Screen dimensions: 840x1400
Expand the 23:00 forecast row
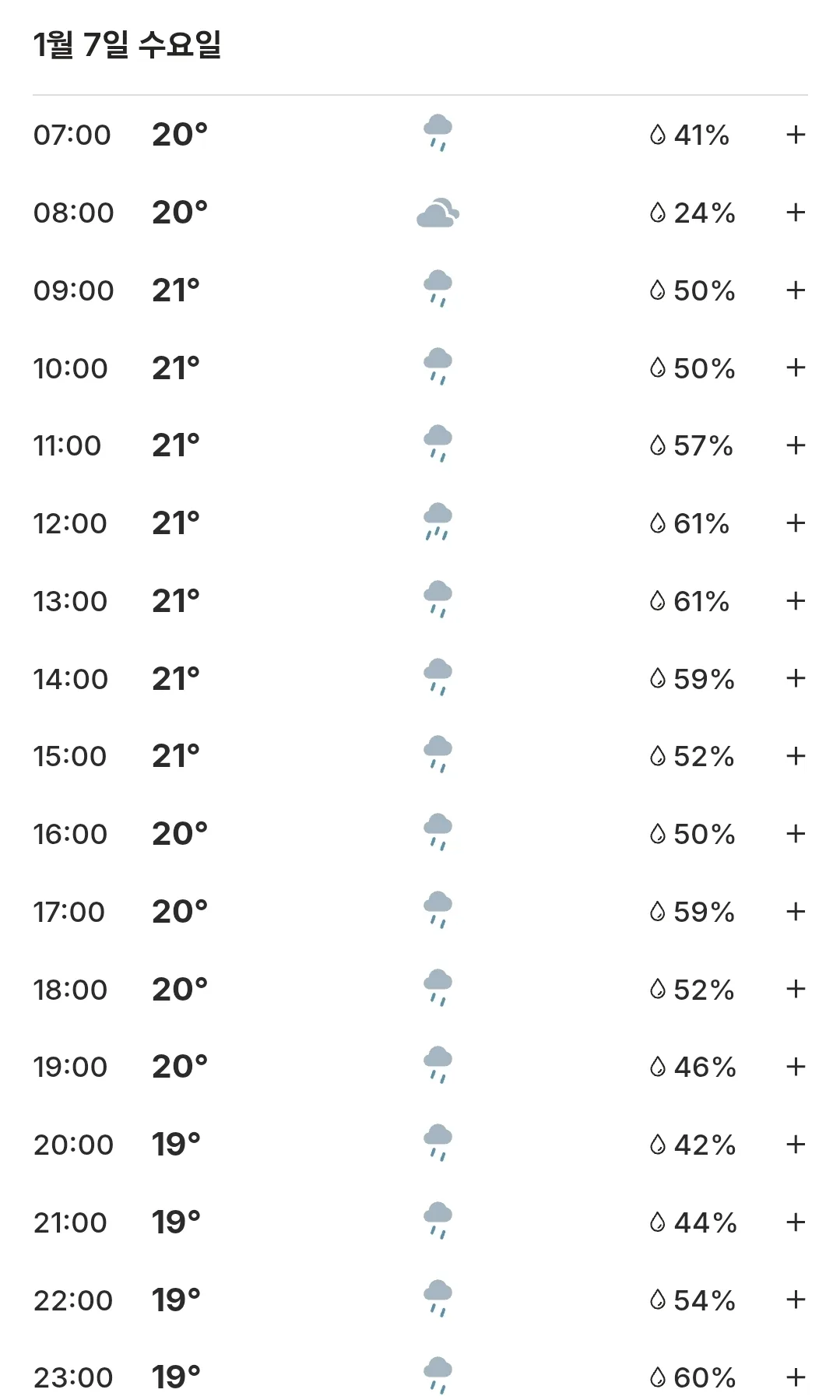tap(795, 1377)
